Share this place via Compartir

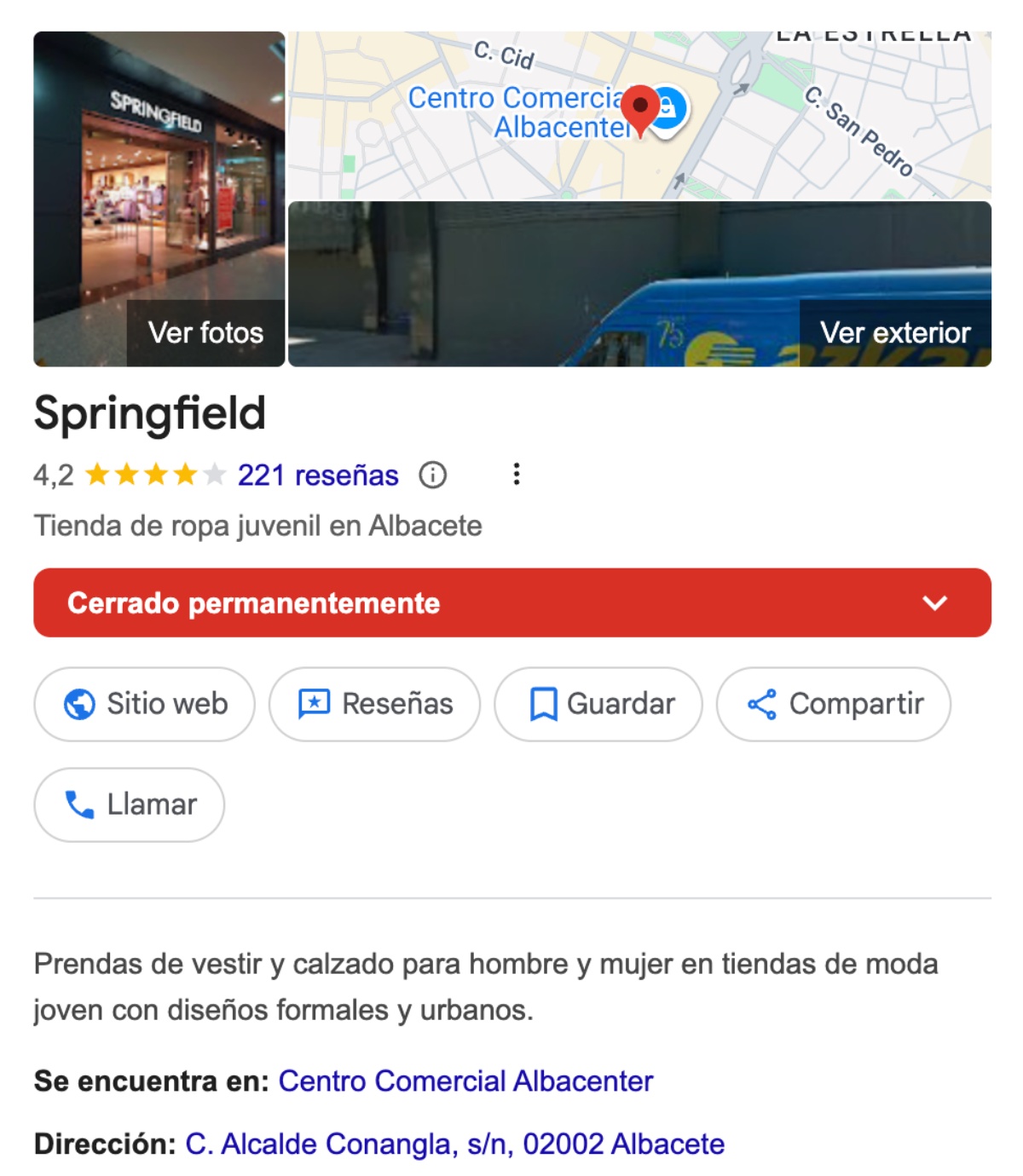[834, 704]
